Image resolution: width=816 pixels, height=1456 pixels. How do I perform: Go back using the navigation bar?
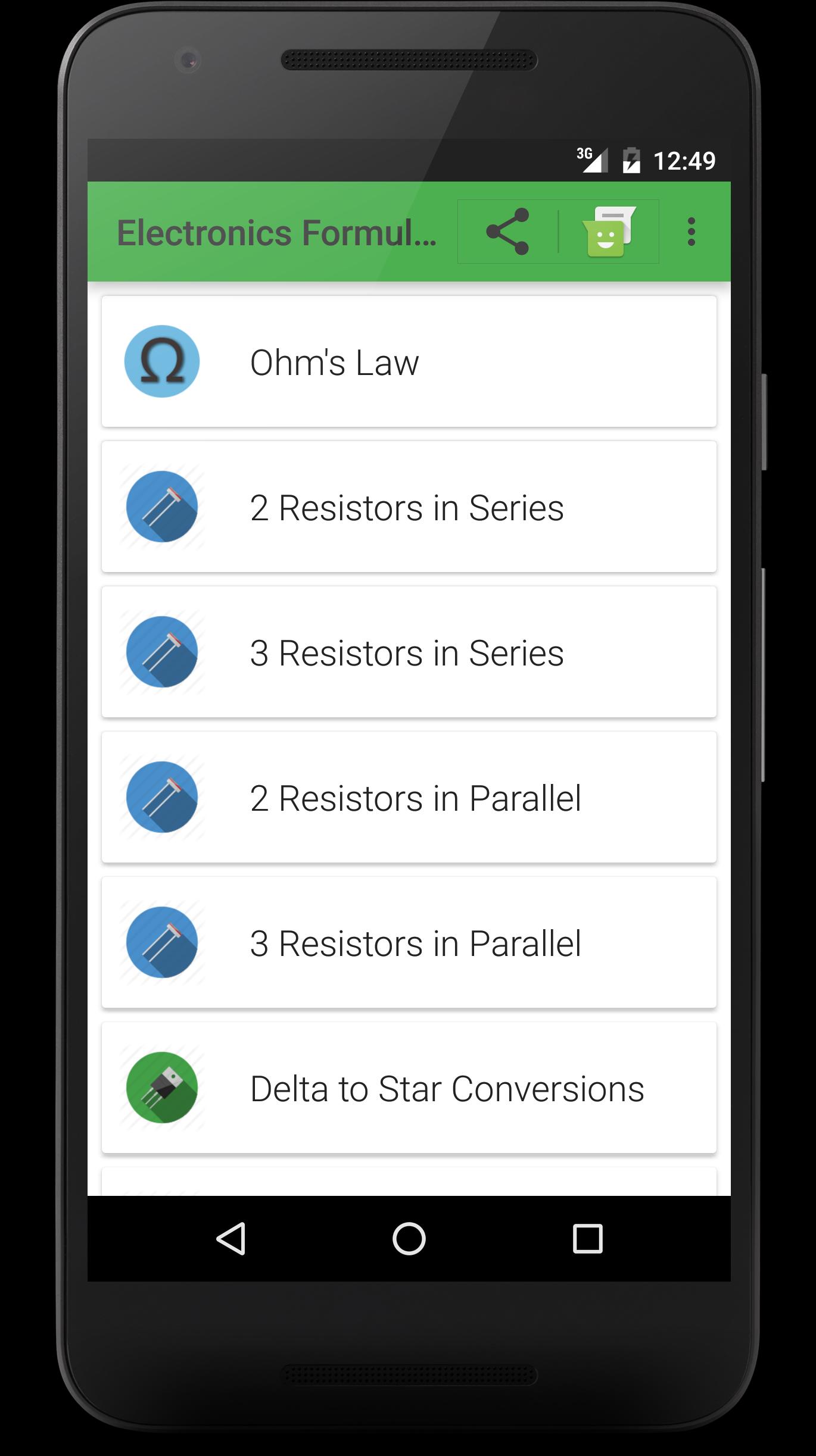(x=231, y=1239)
